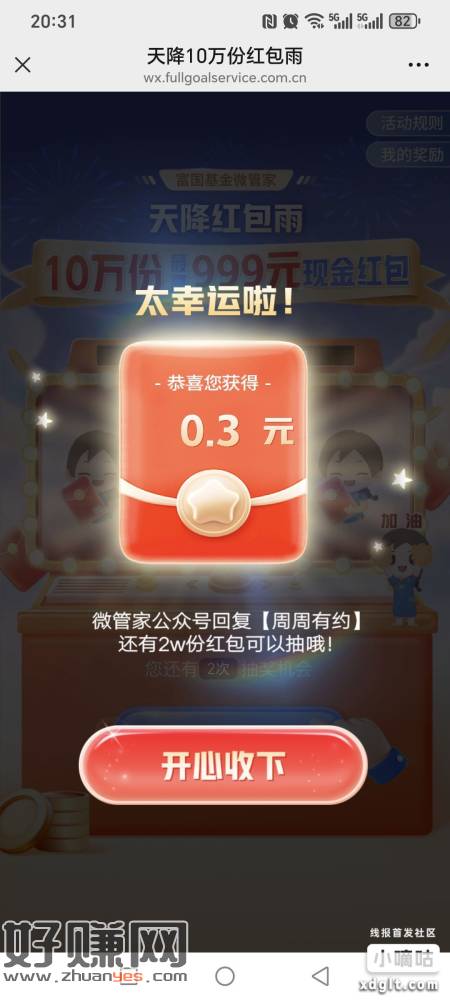Close the red packet webpage
Screen dimensions: 450x1000
(22, 64)
